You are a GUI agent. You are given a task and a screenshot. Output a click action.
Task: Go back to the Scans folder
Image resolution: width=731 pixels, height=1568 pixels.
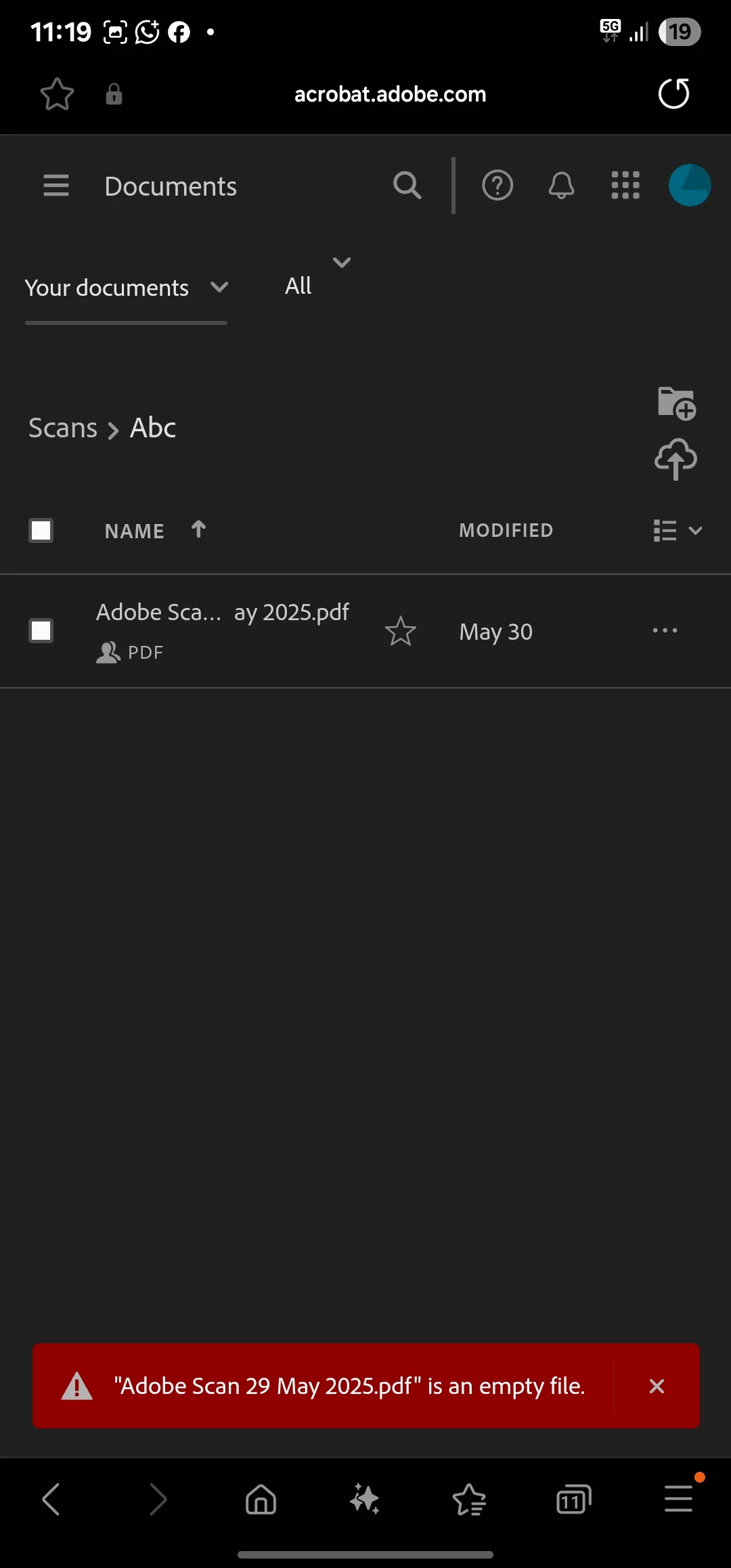[x=63, y=428]
